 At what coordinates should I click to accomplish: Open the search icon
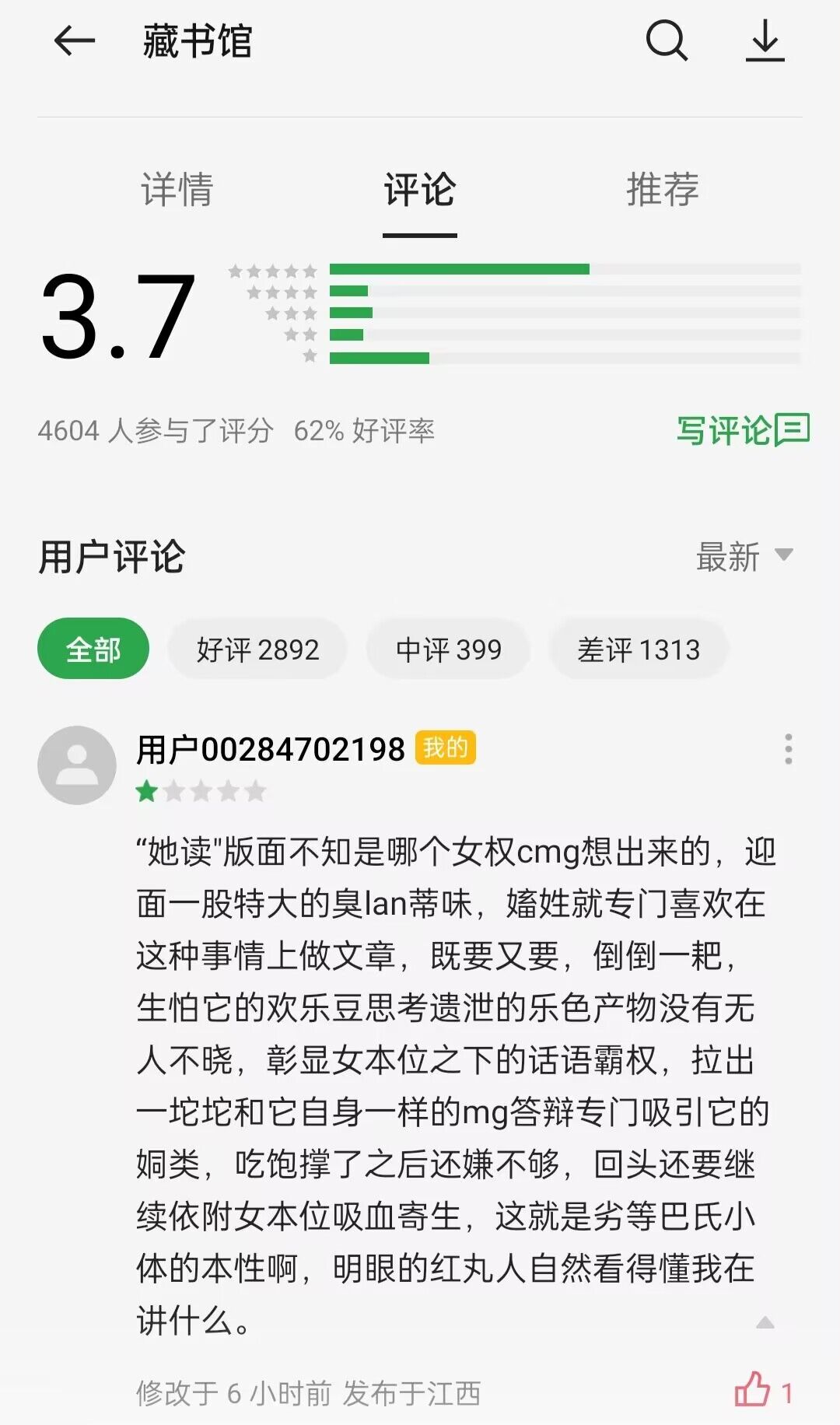click(667, 40)
